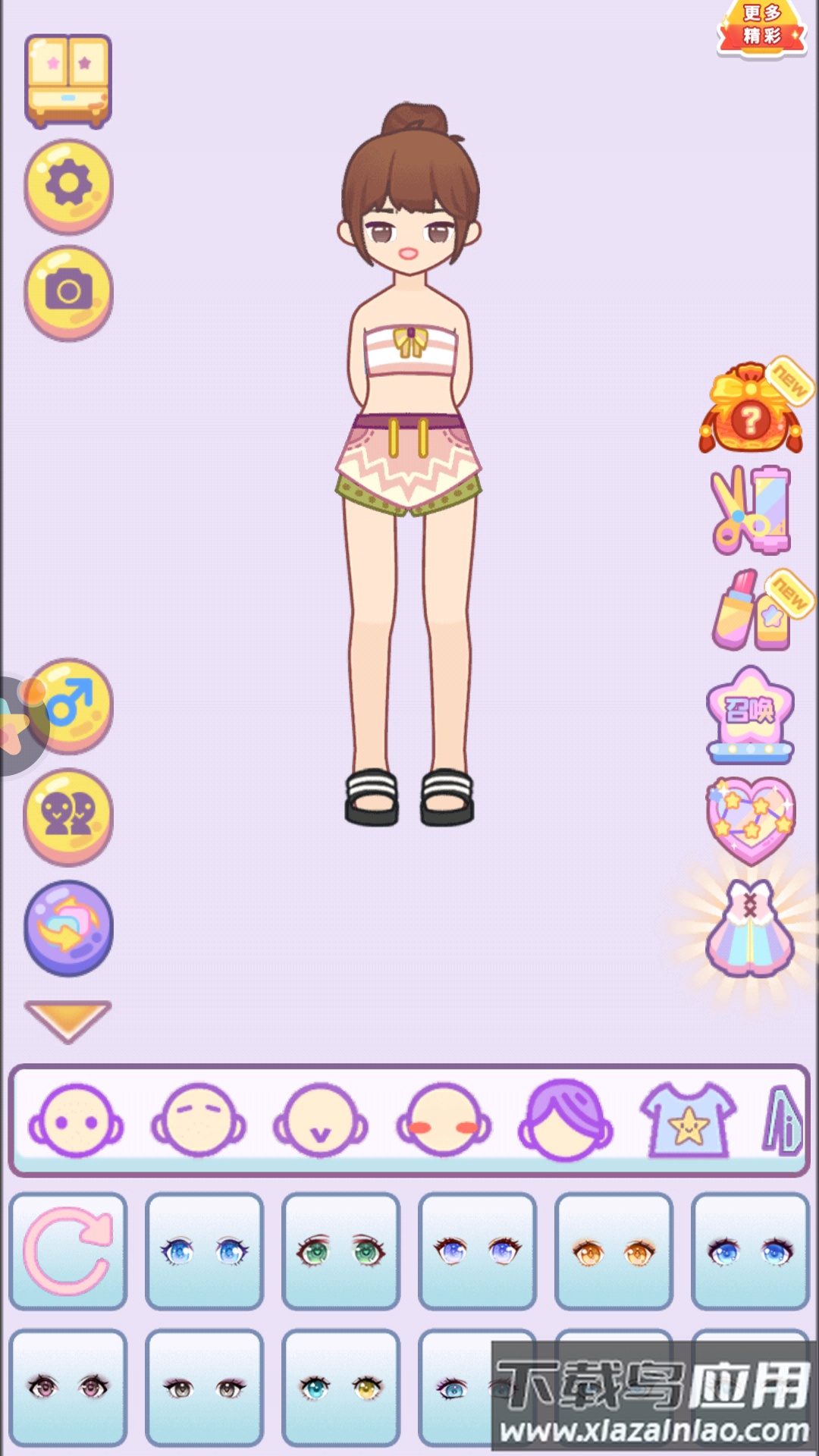Tap the 更多精彩 banner
The width and height of the screenshot is (819, 1456).
click(x=761, y=29)
